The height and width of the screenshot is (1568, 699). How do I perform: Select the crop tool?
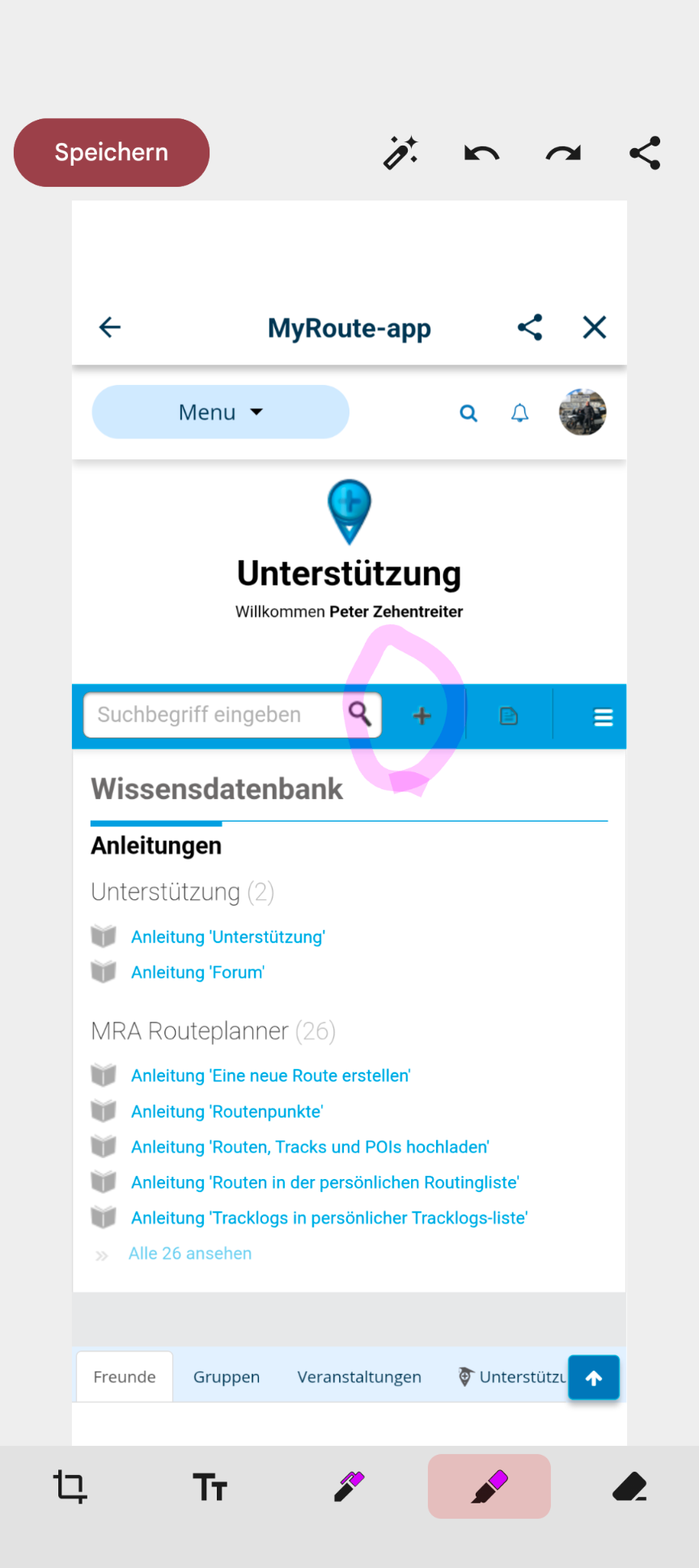[x=70, y=1486]
